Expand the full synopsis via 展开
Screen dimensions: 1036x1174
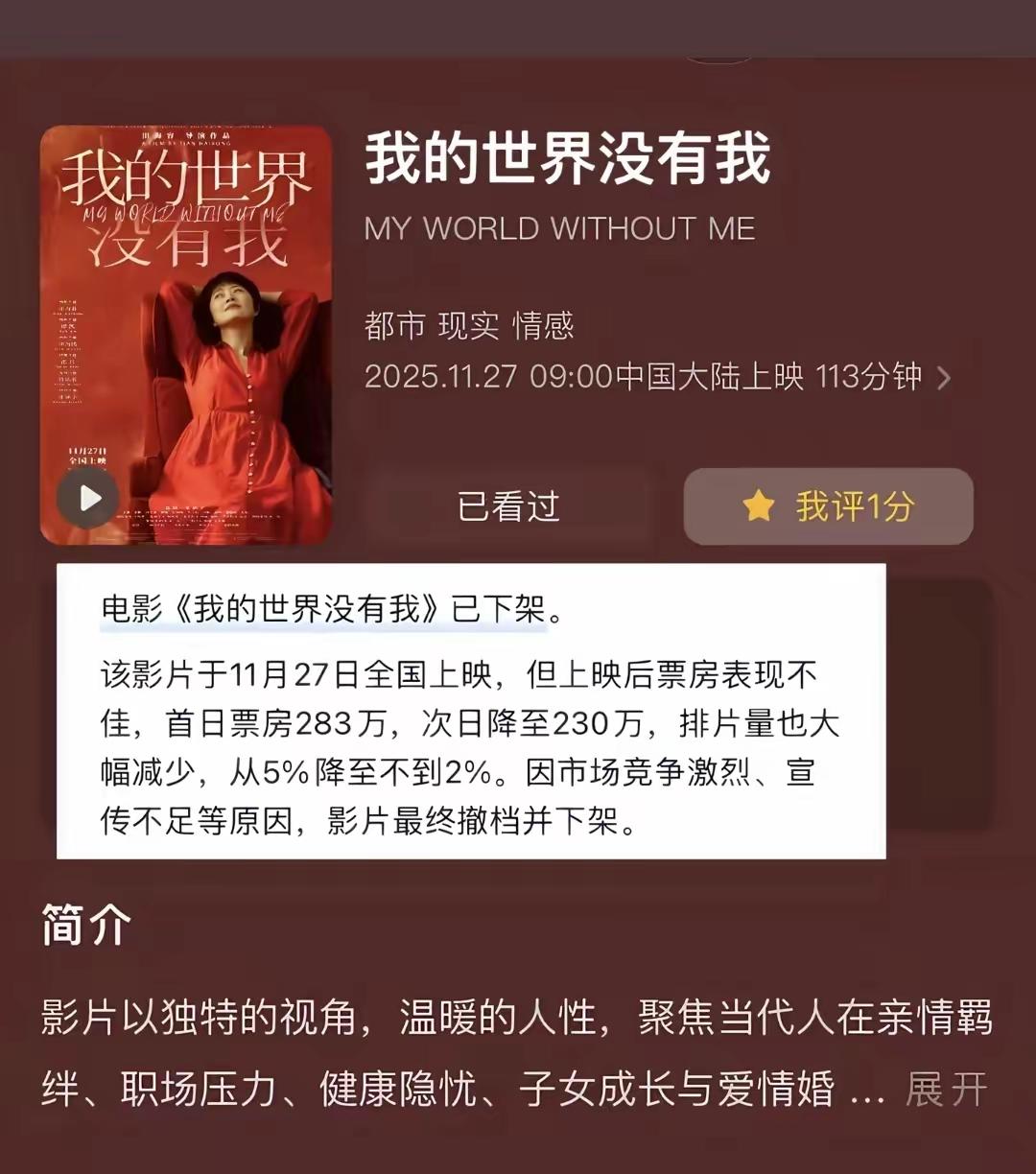coord(944,1087)
